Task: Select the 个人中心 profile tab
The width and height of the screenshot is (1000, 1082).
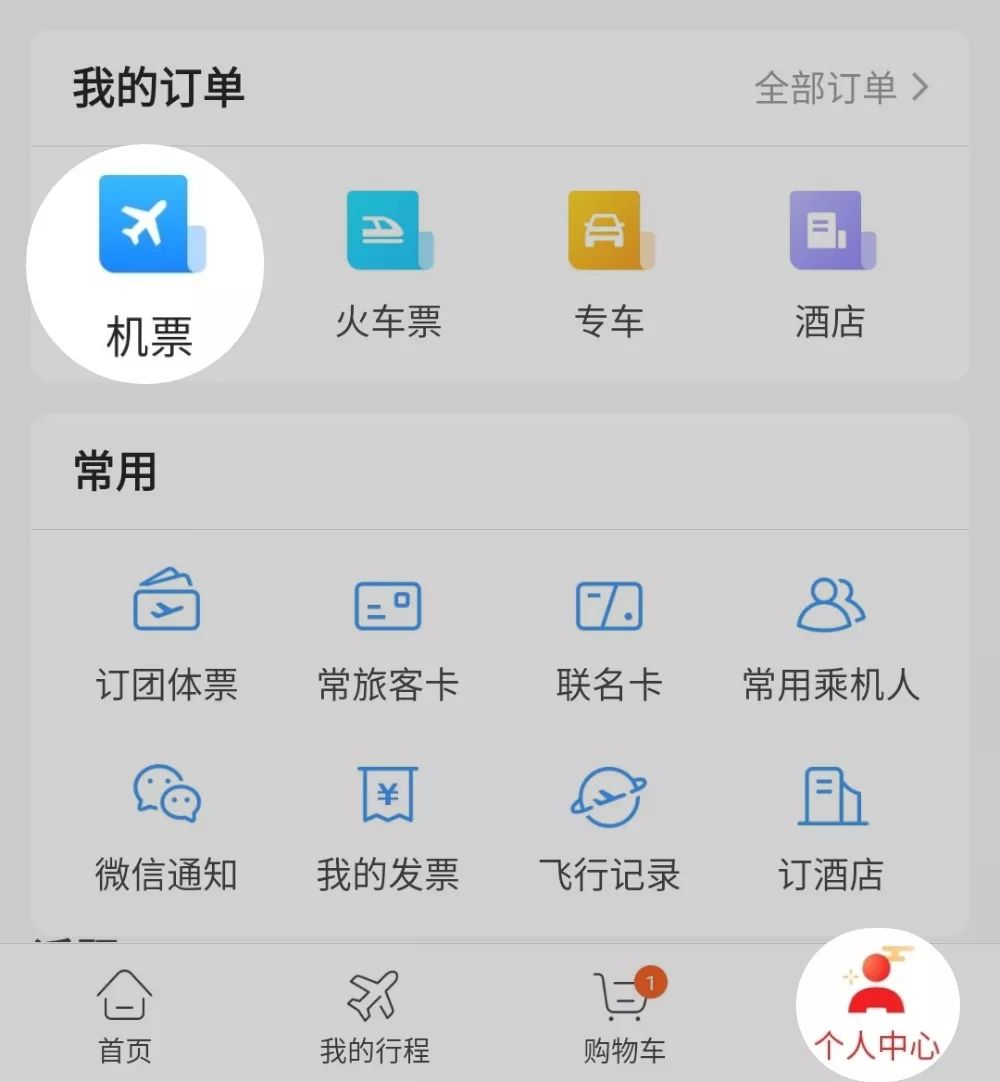Action: (x=876, y=1010)
